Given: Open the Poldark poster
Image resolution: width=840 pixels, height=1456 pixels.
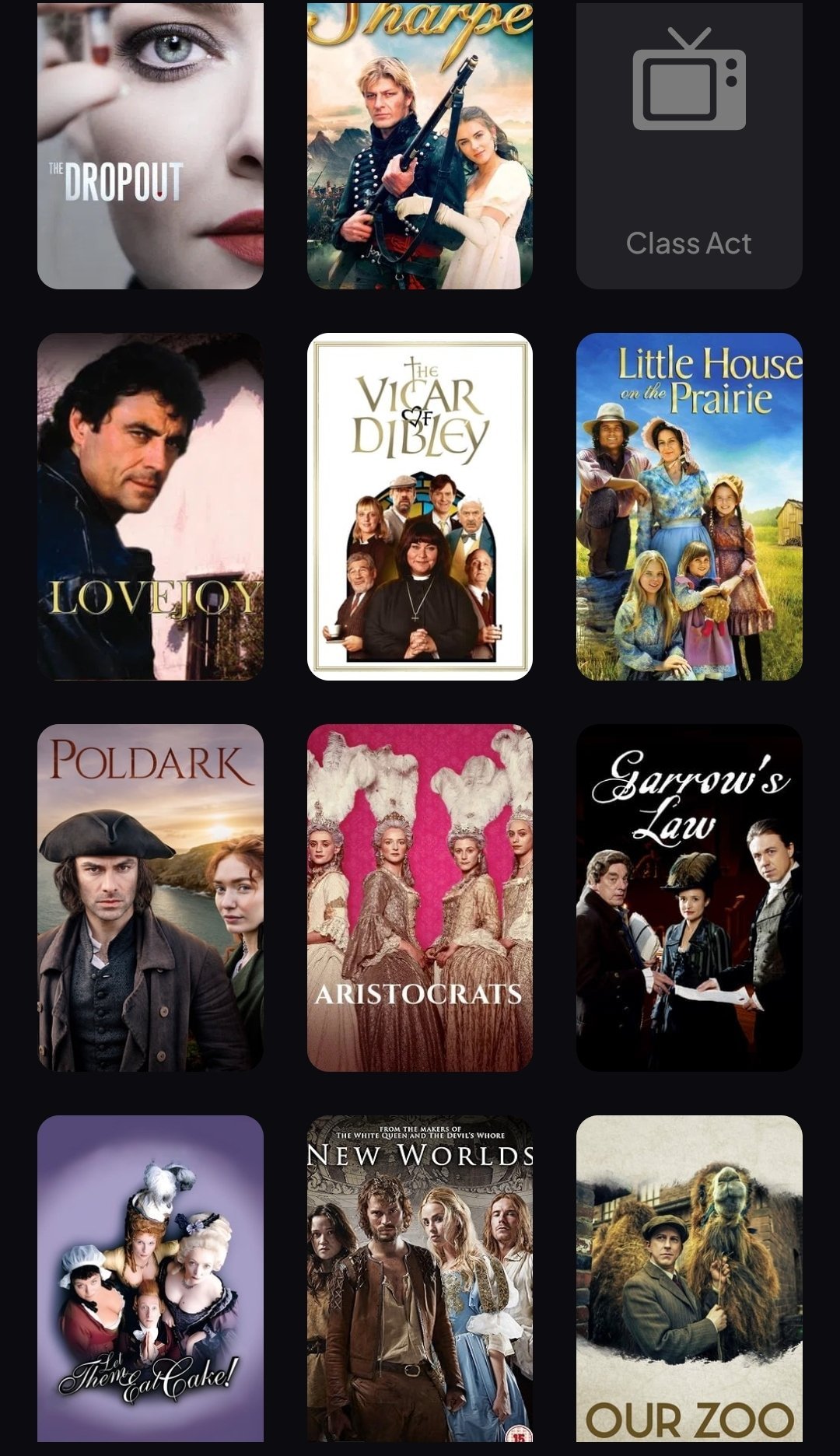Looking at the screenshot, I should [x=150, y=898].
